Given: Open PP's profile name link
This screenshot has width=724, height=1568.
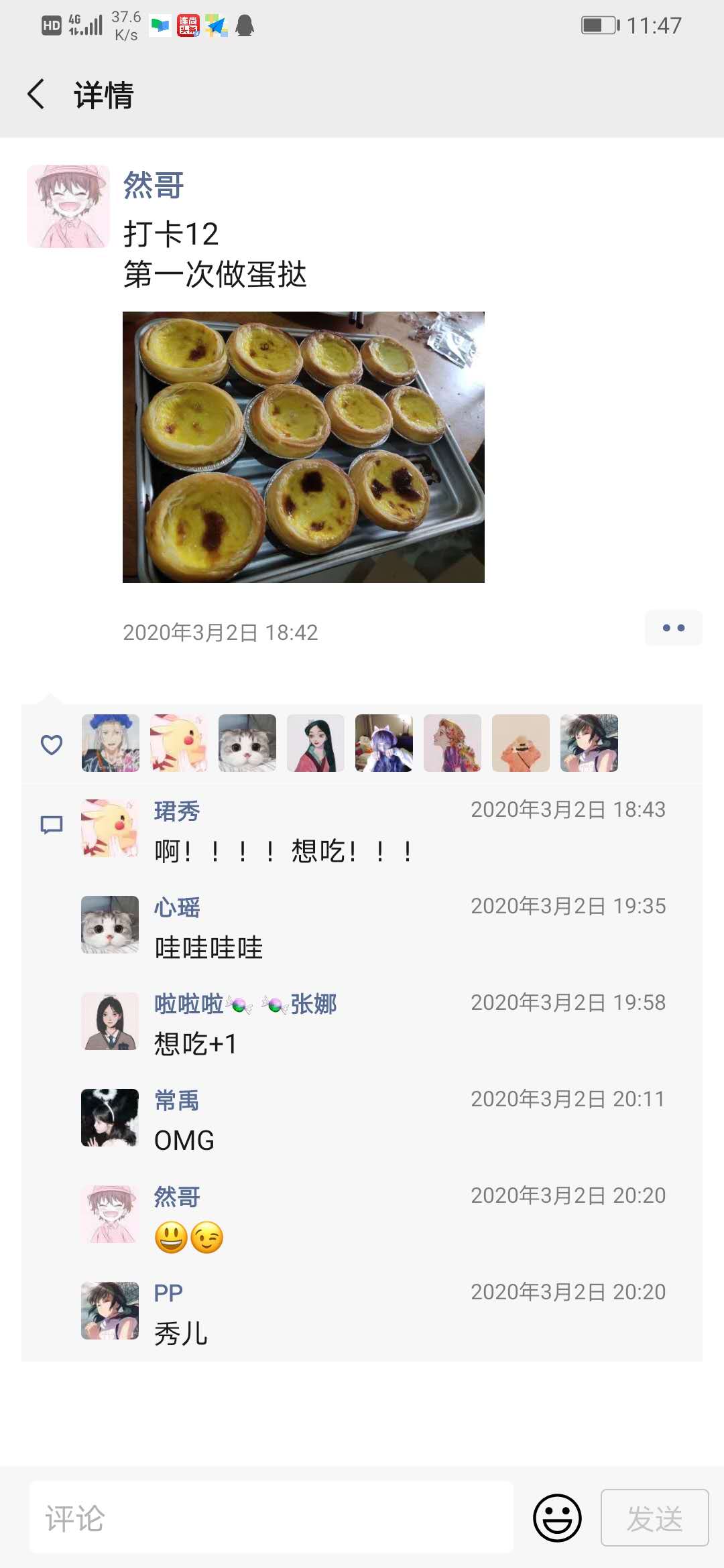Looking at the screenshot, I should (168, 1293).
